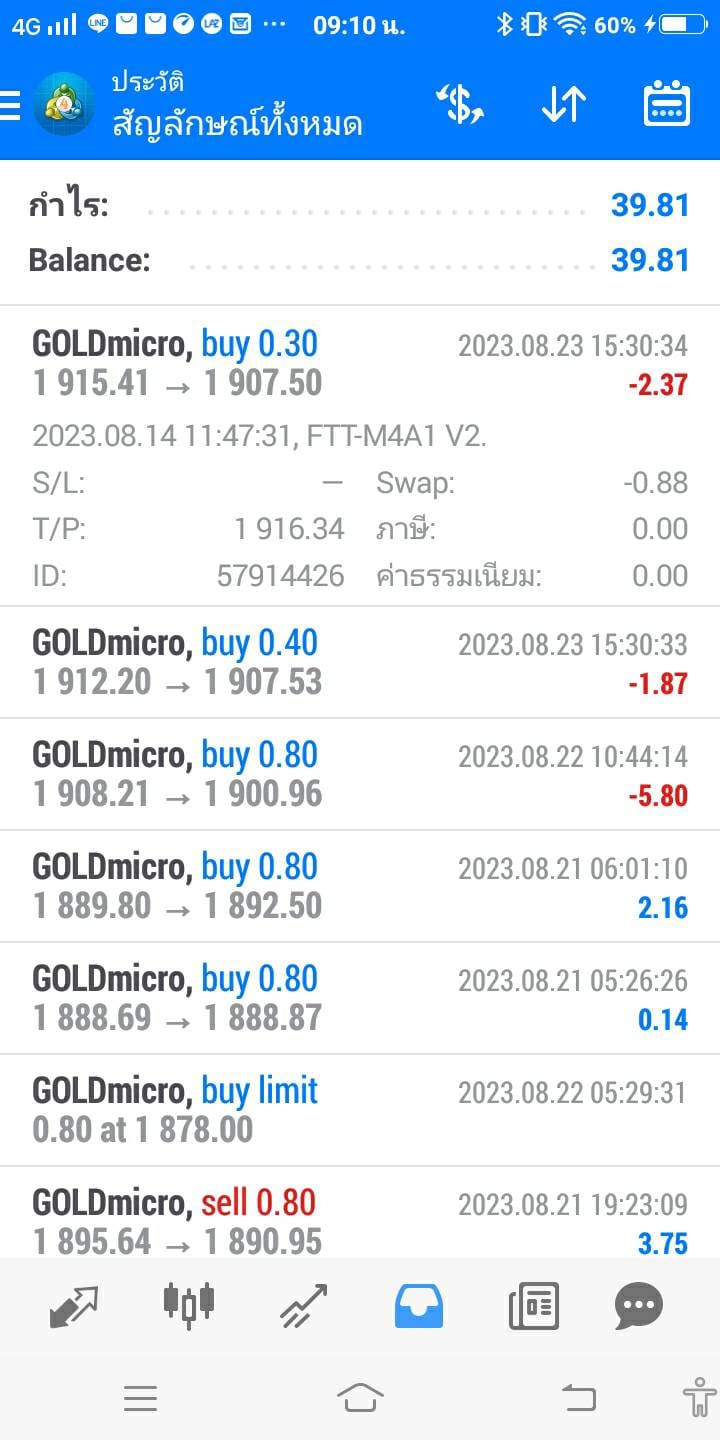Open the chat messages tab
Viewport: 720px width, 1440px height.
point(639,1306)
